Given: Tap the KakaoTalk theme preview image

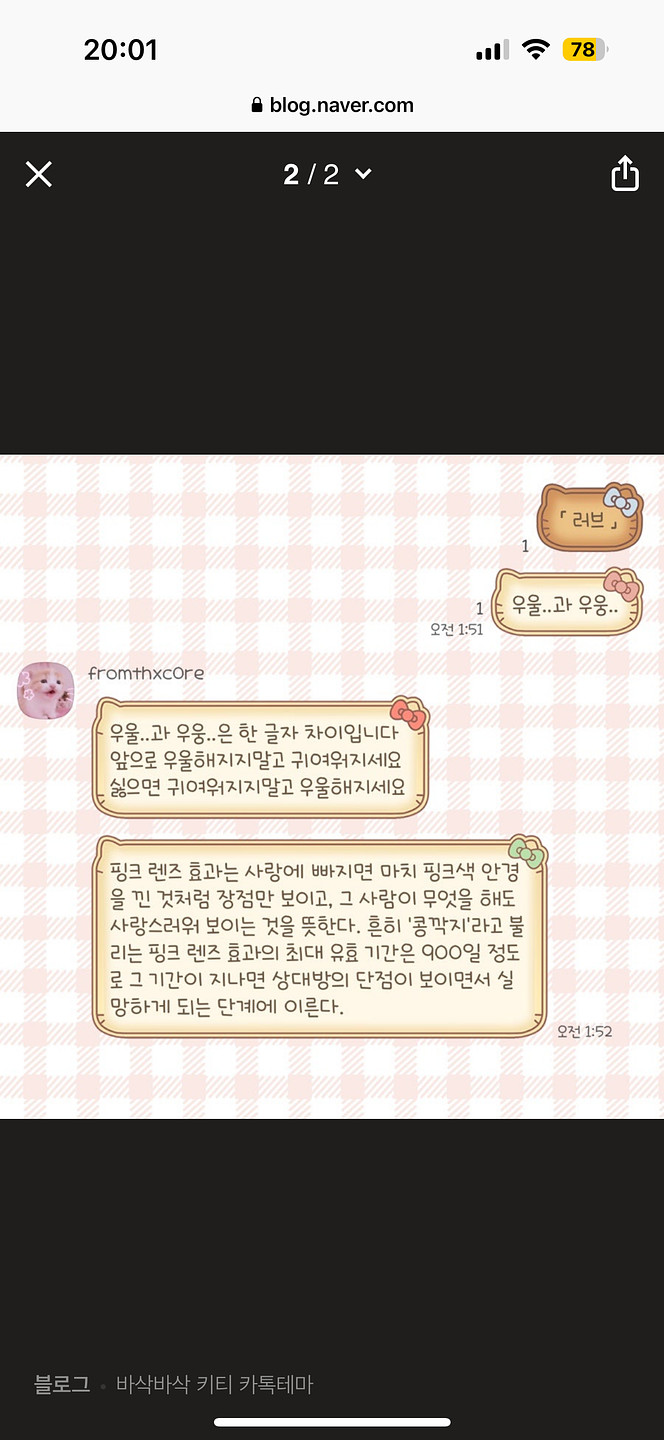Looking at the screenshot, I should [x=332, y=786].
